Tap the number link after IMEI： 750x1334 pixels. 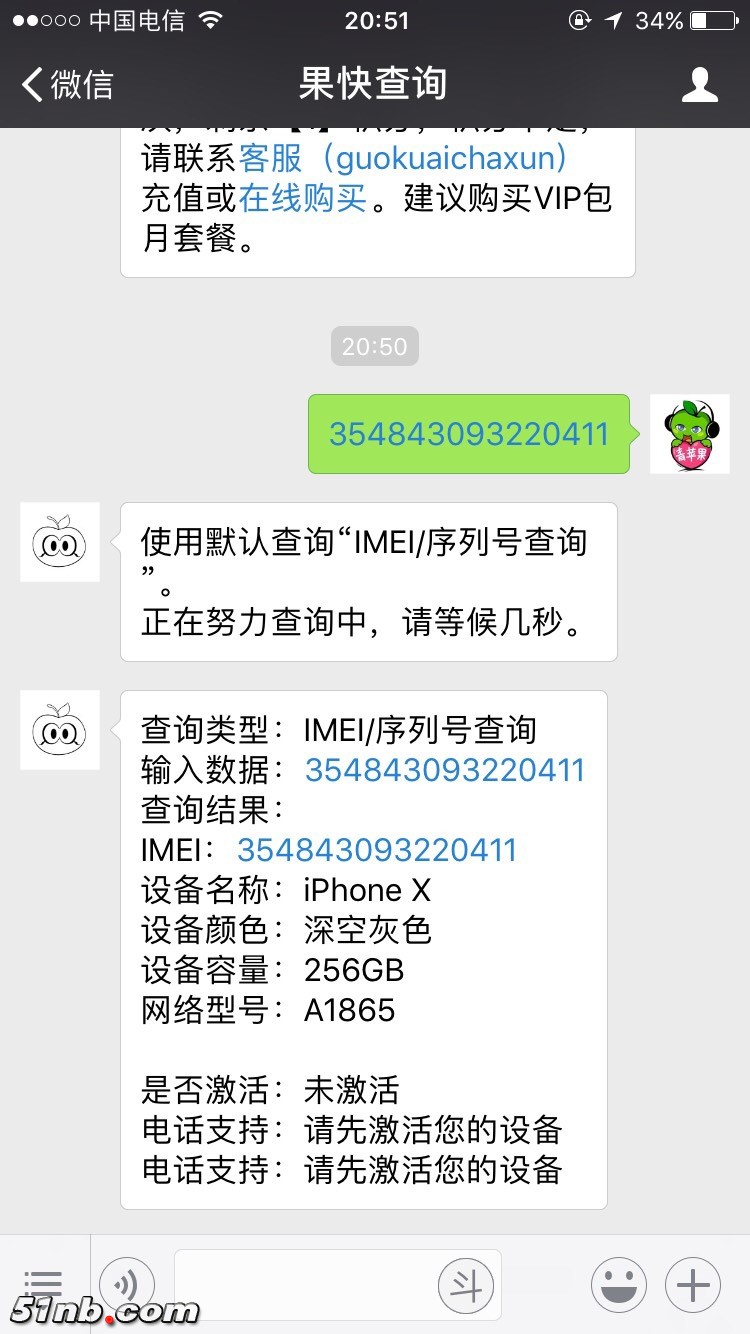pos(377,850)
